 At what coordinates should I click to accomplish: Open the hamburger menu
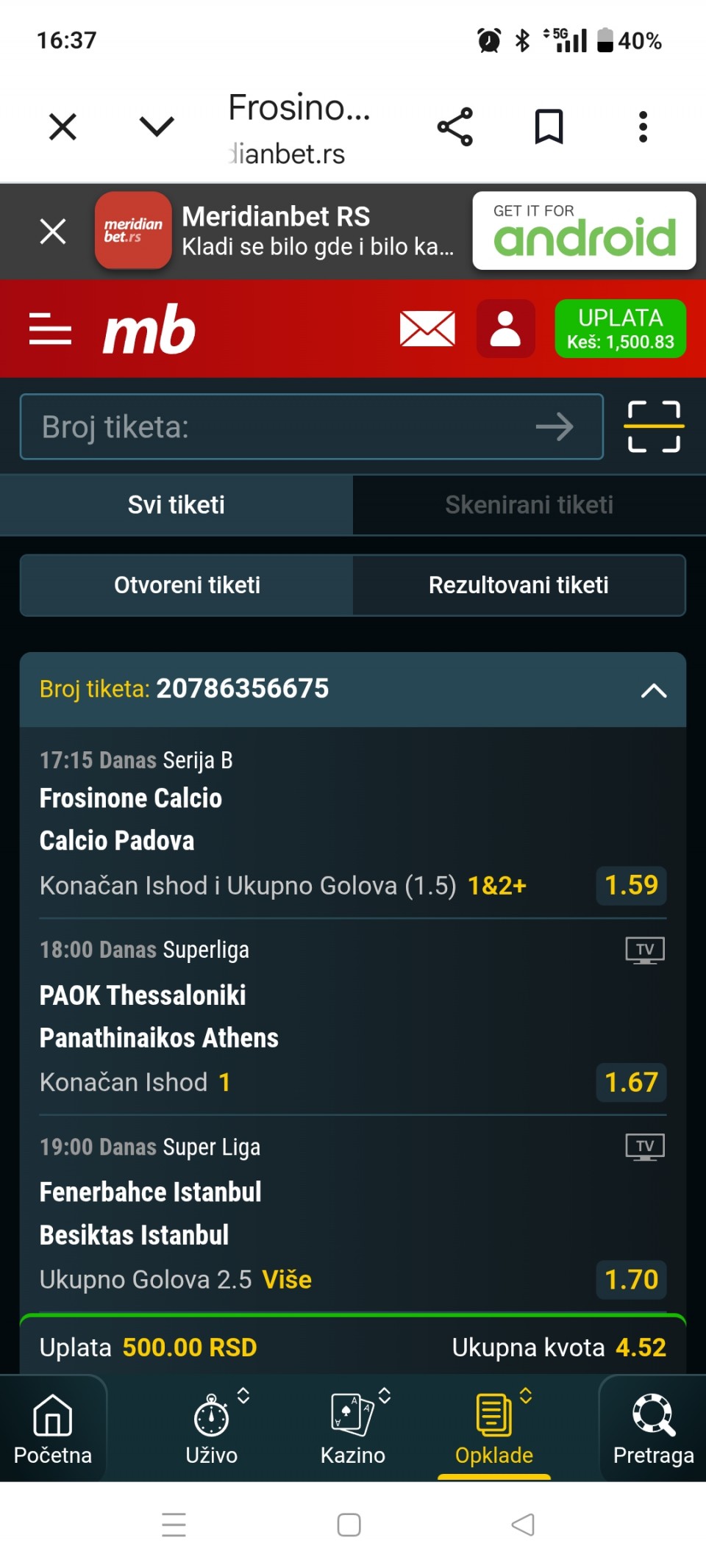50,329
